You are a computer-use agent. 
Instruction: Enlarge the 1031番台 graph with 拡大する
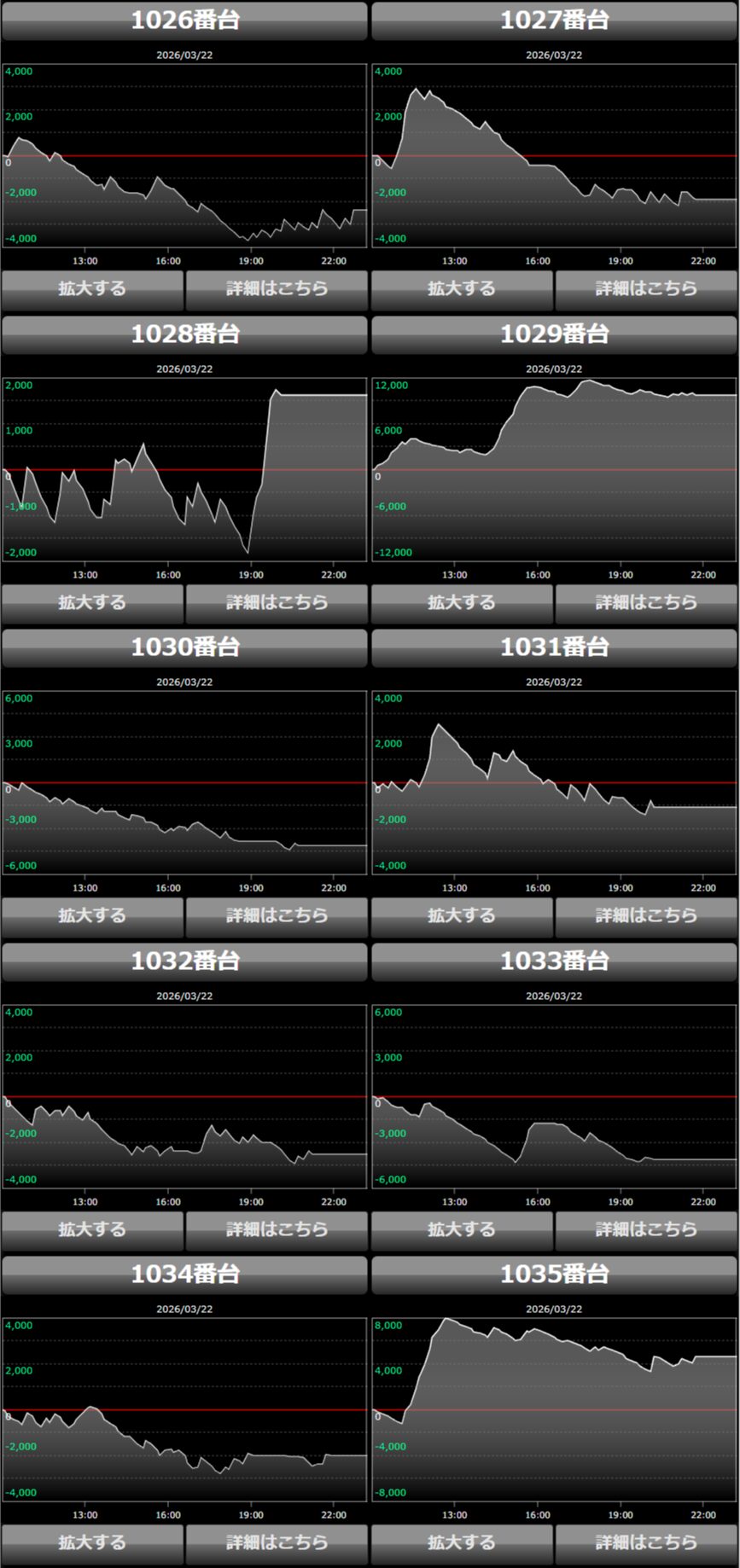[x=462, y=916]
